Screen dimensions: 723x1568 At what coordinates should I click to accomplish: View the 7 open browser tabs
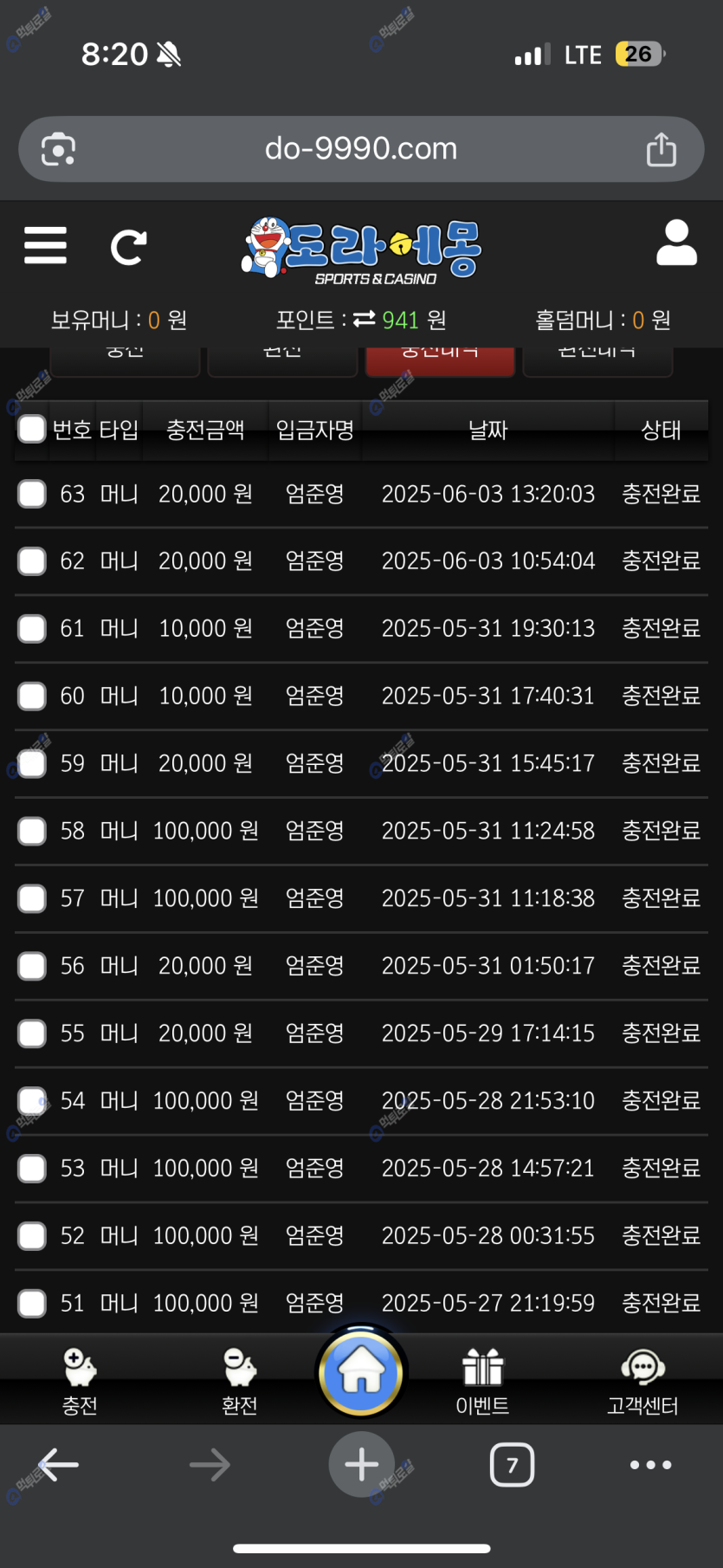coord(512,1465)
